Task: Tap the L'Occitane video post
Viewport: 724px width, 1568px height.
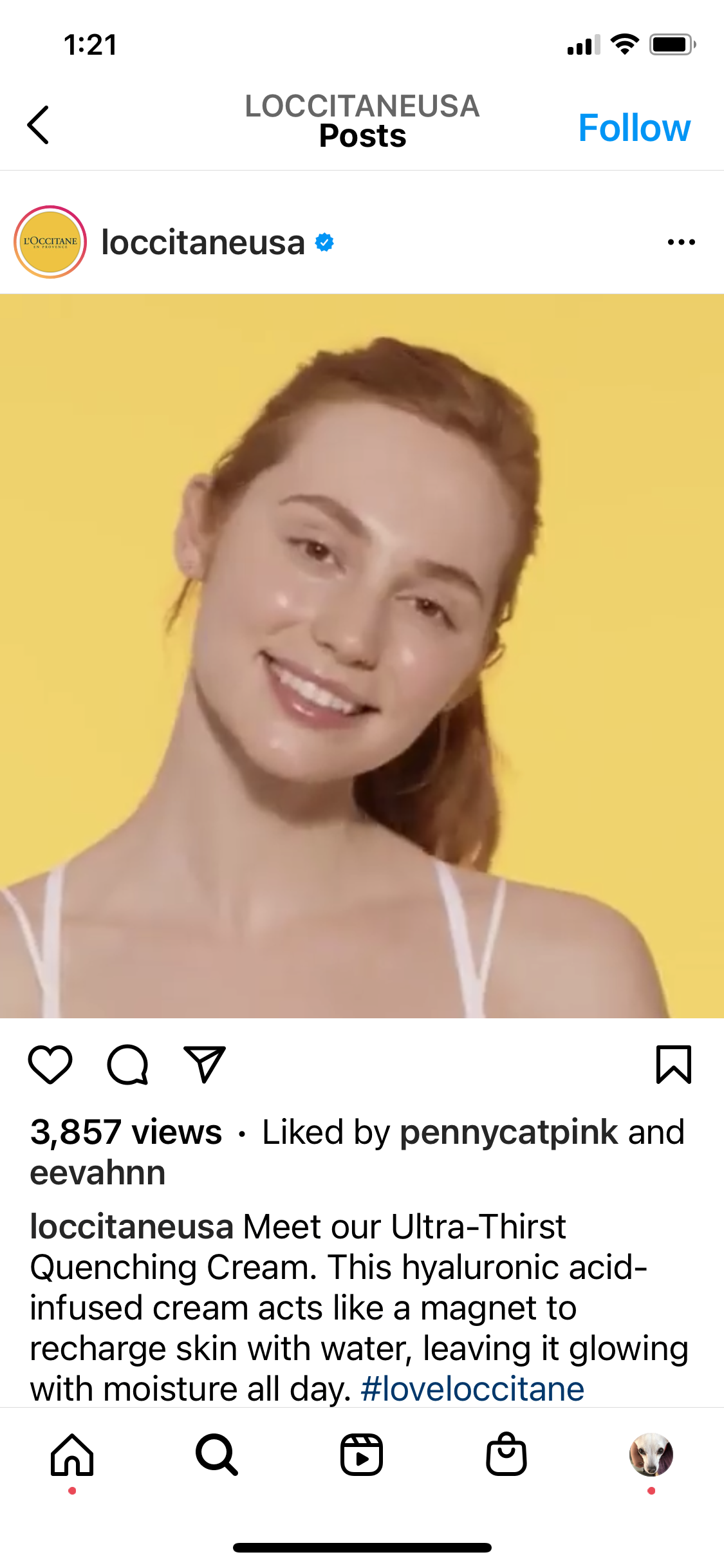Action: [x=362, y=655]
